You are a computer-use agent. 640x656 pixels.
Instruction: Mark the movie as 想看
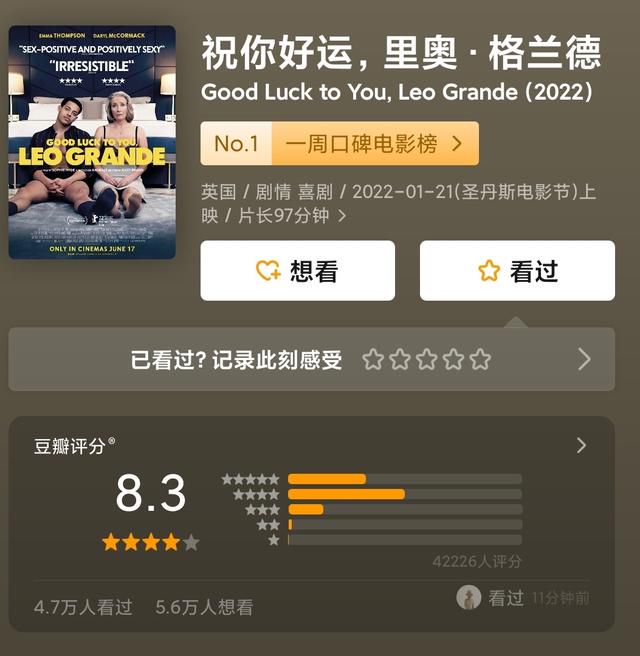297,271
